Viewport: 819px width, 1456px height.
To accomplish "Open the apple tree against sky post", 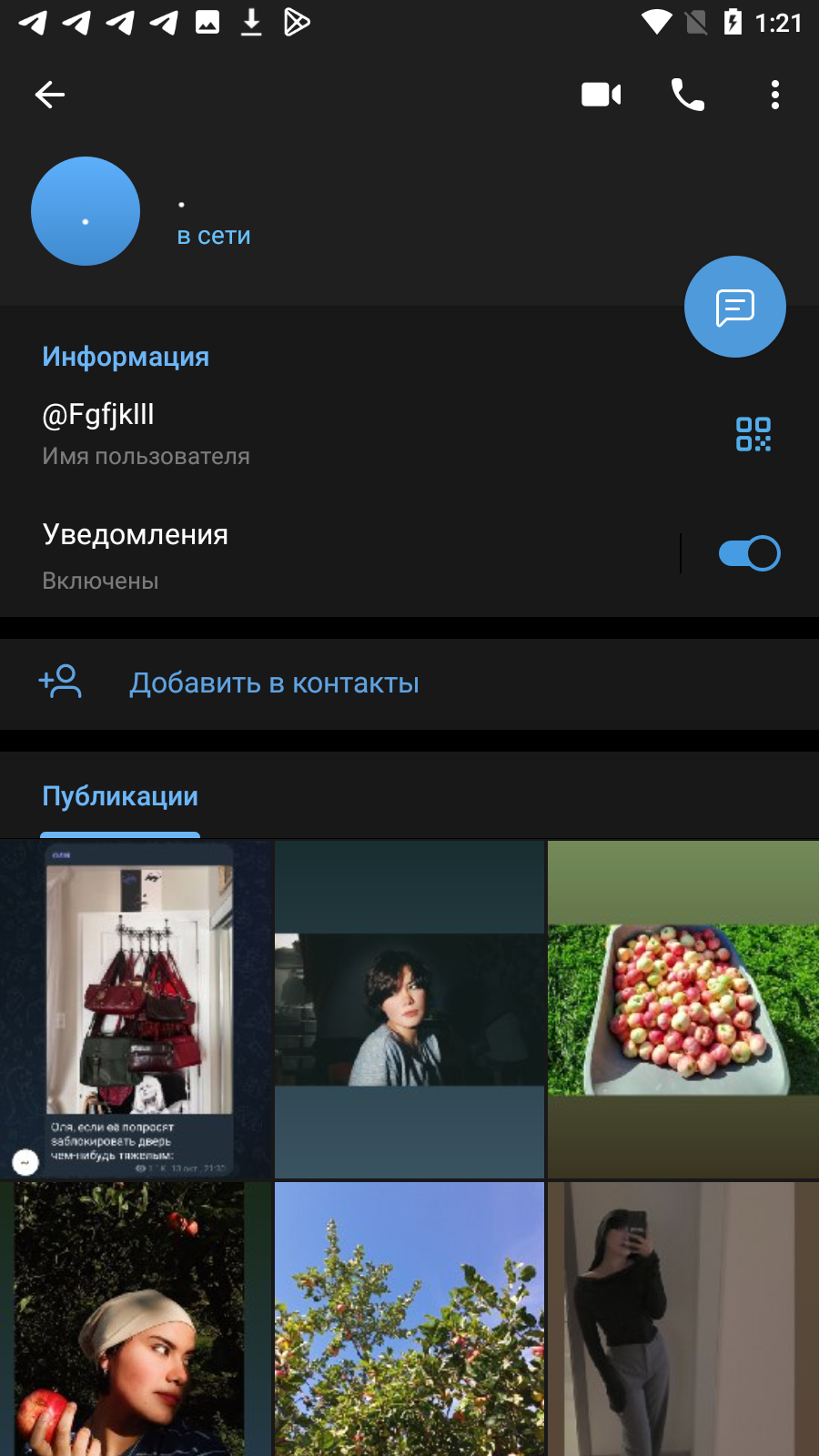I will coord(409,1319).
